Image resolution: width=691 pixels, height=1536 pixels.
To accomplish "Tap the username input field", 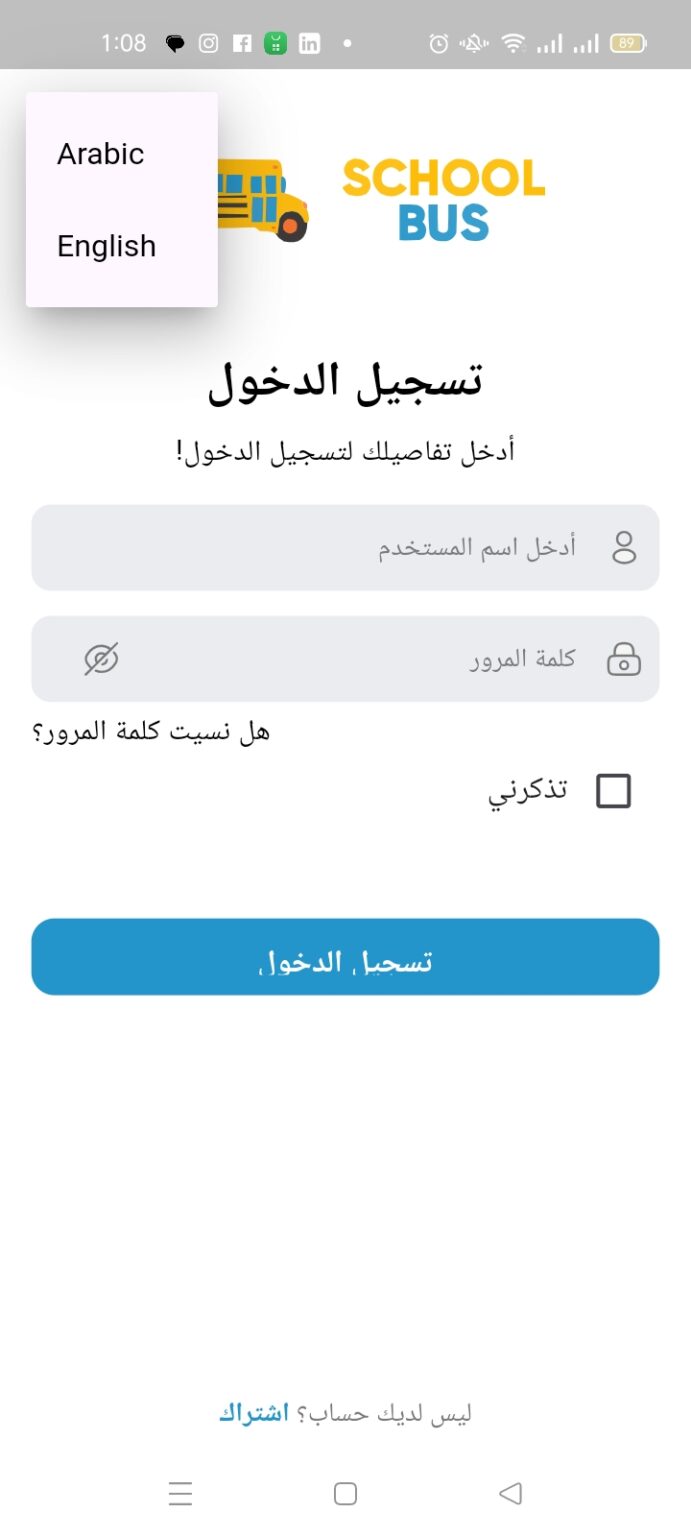I will pyautogui.click(x=345, y=548).
